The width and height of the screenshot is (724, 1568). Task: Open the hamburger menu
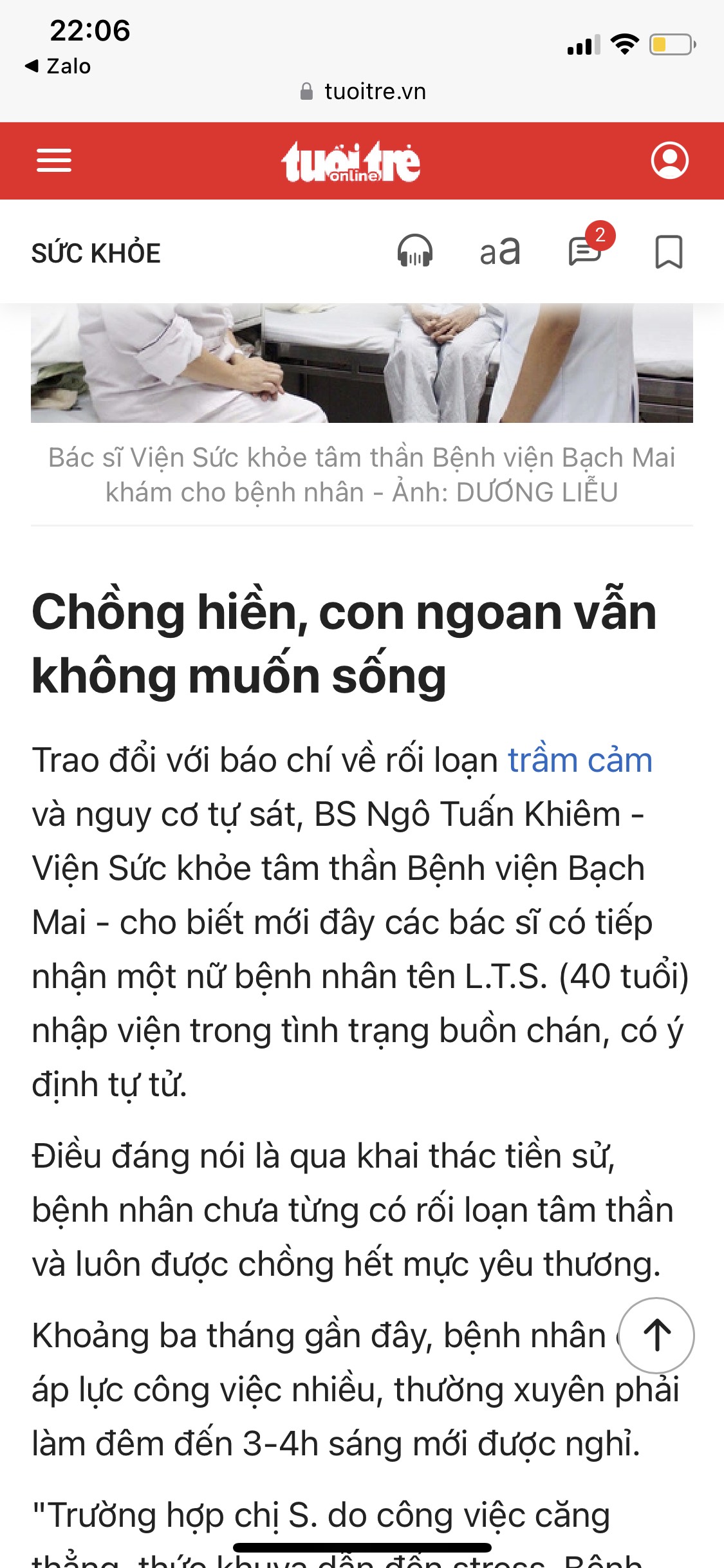coord(54,160)
